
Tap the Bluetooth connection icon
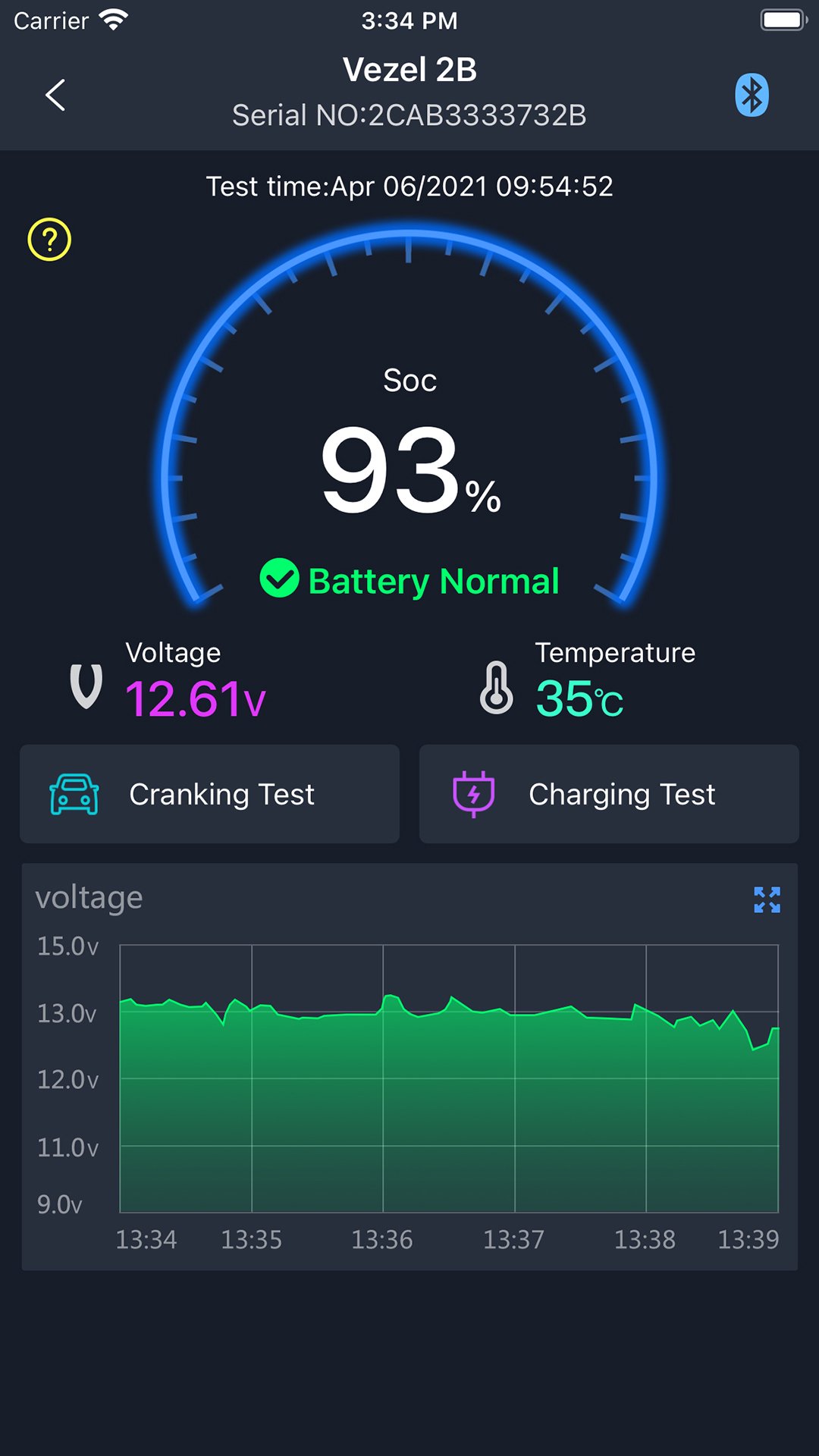(x=751, y=95)
